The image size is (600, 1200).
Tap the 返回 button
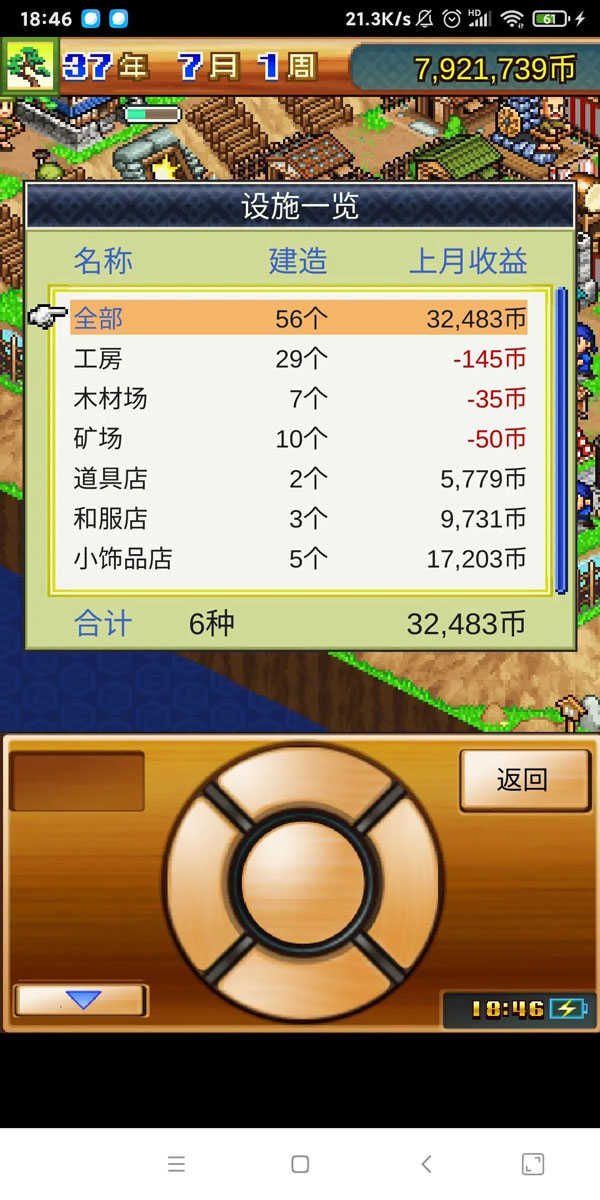tap(524, 780)
